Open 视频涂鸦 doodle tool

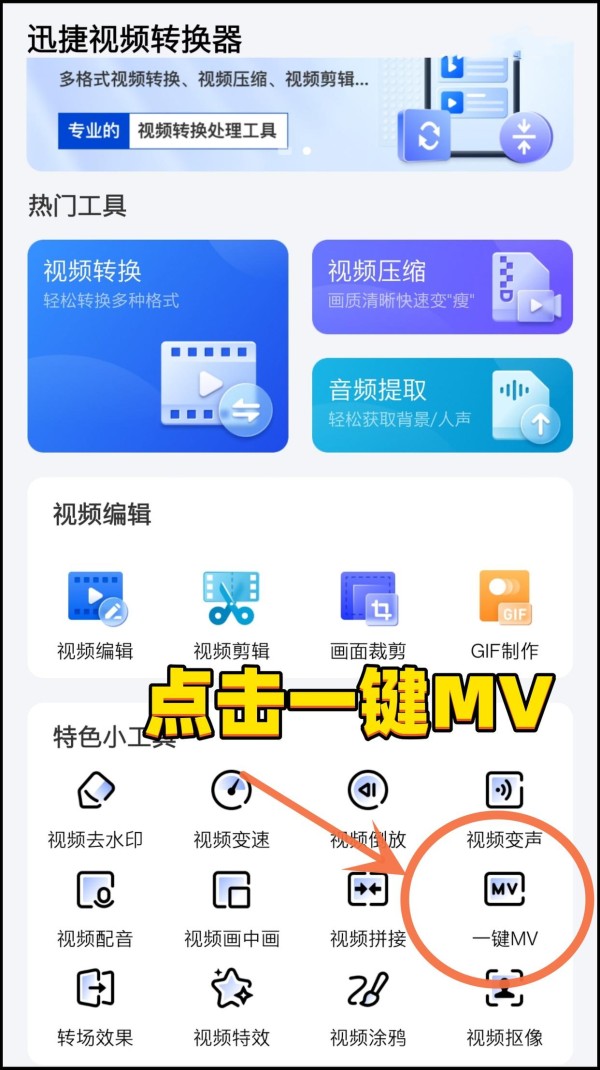point(368,1009)
